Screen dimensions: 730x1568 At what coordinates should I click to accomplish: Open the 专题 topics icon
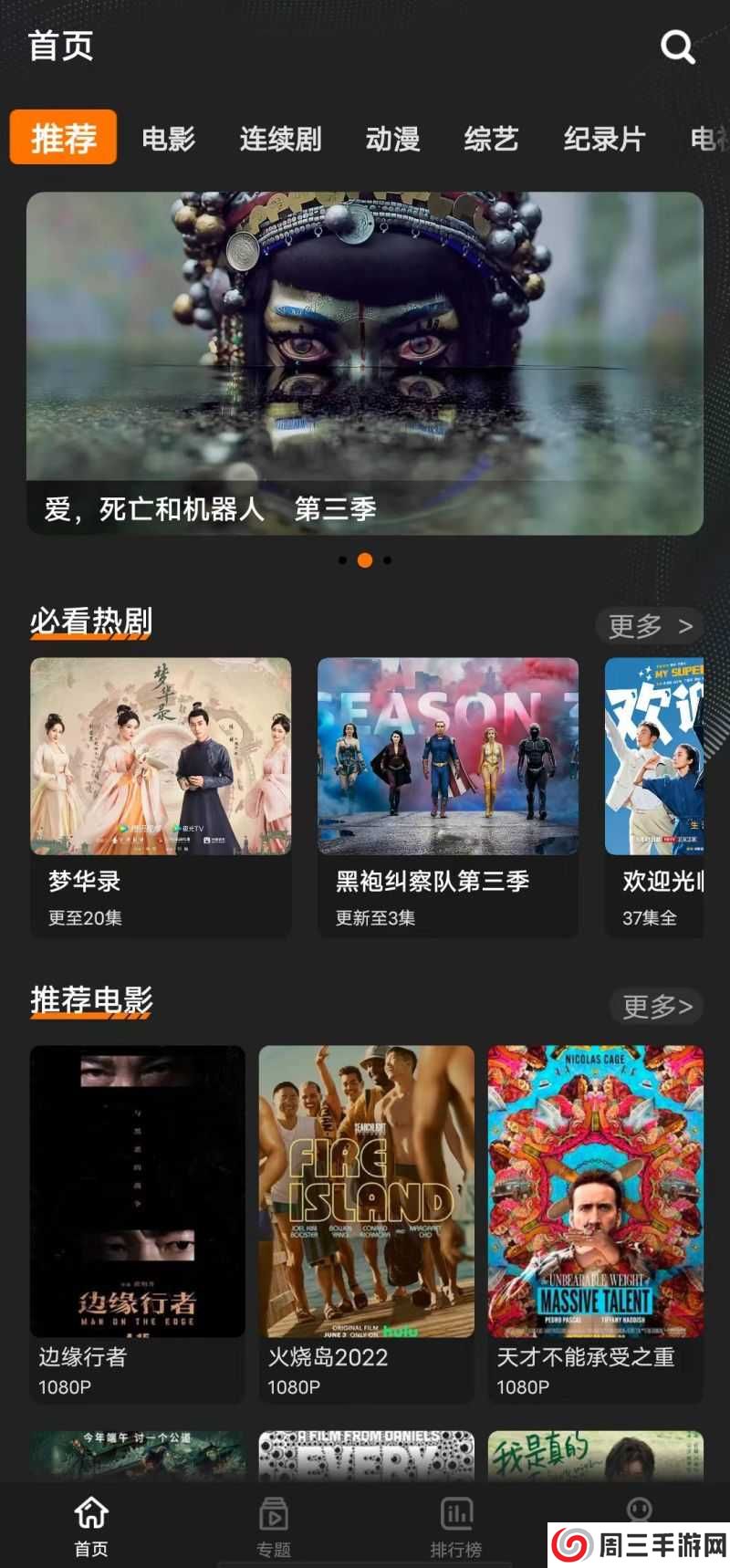pos(274,1515)
